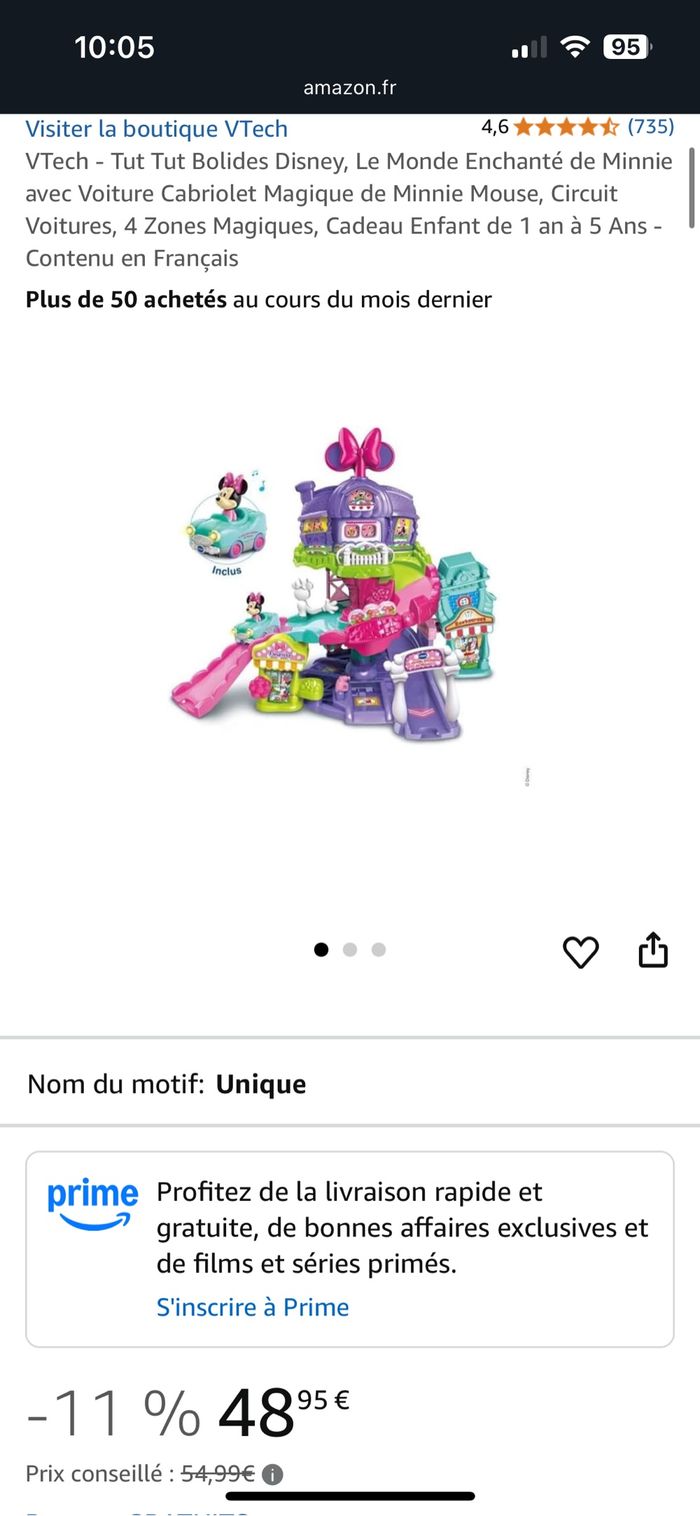Visit the VTech boutique link
This screenshot has height=1516, width=700.
pyautogui.click(x=156, y=129)
